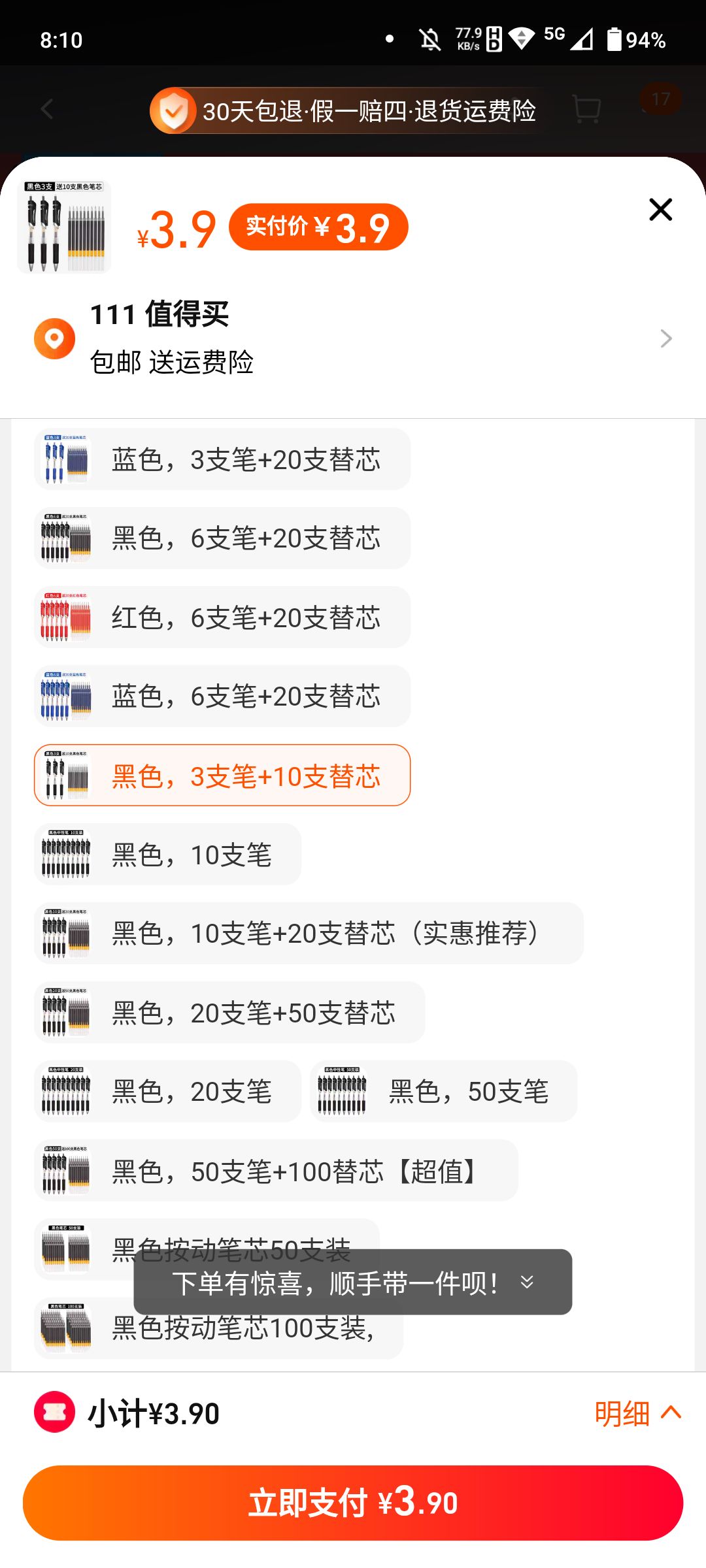This screenshot has width=706, height=1568.
Task: Choose 蓝色，6支笔+20支替芯 option
Action: click(x=222, y=696)
